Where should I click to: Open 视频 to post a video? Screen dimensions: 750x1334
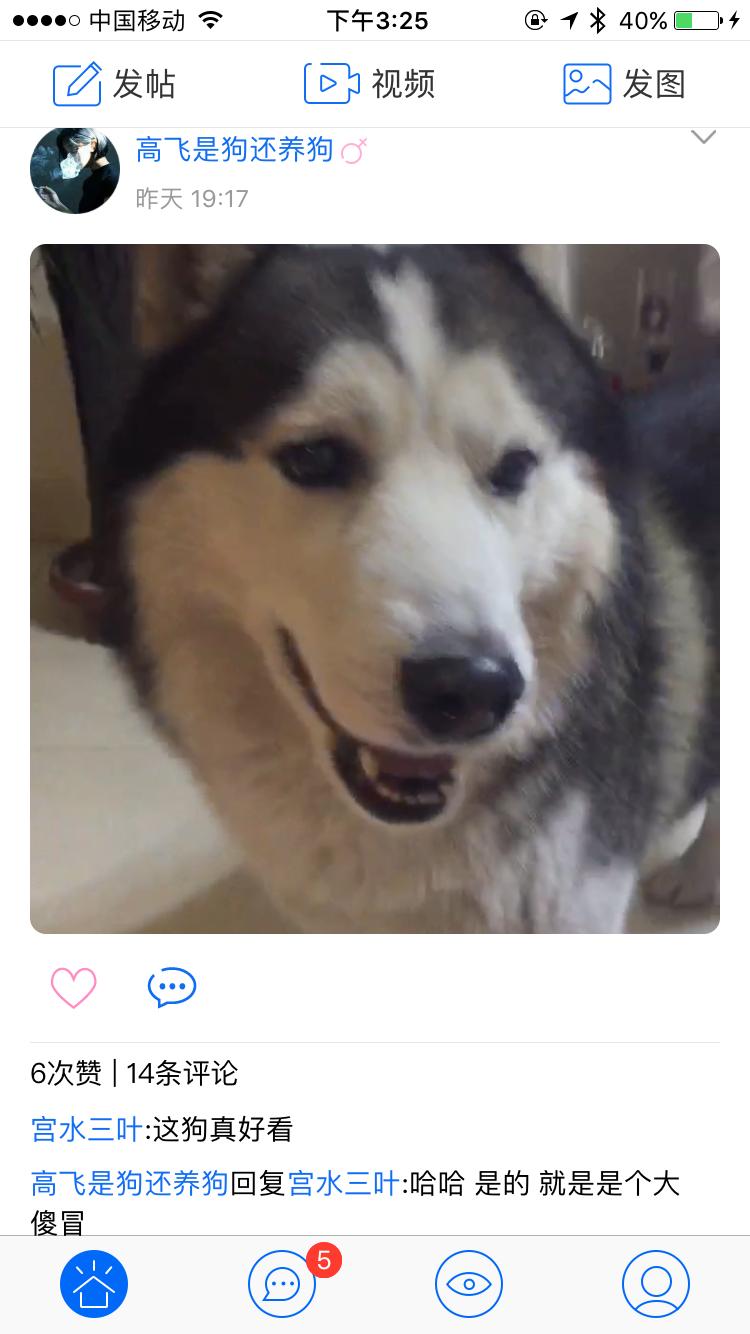click(x=370, y=84)
